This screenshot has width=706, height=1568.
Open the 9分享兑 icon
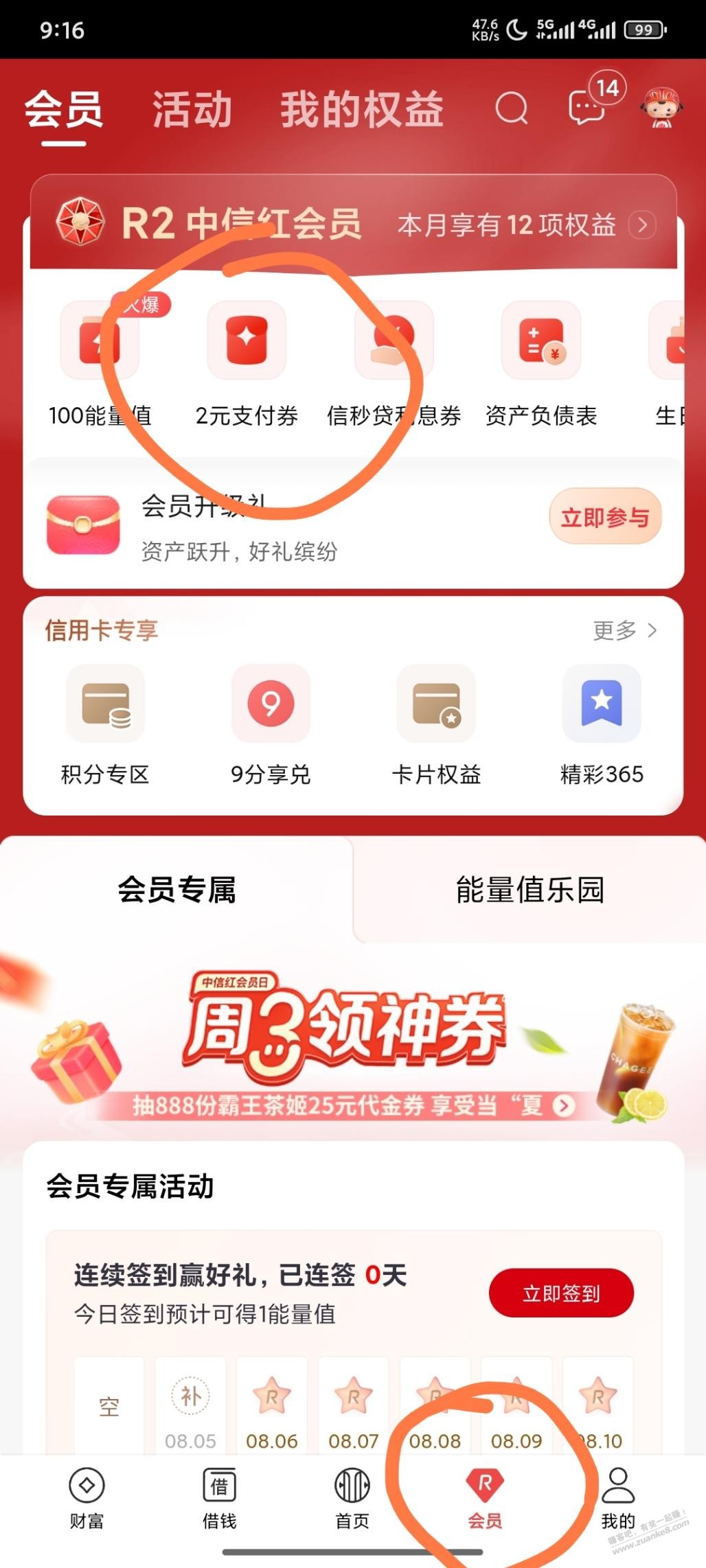pos(271,705)
